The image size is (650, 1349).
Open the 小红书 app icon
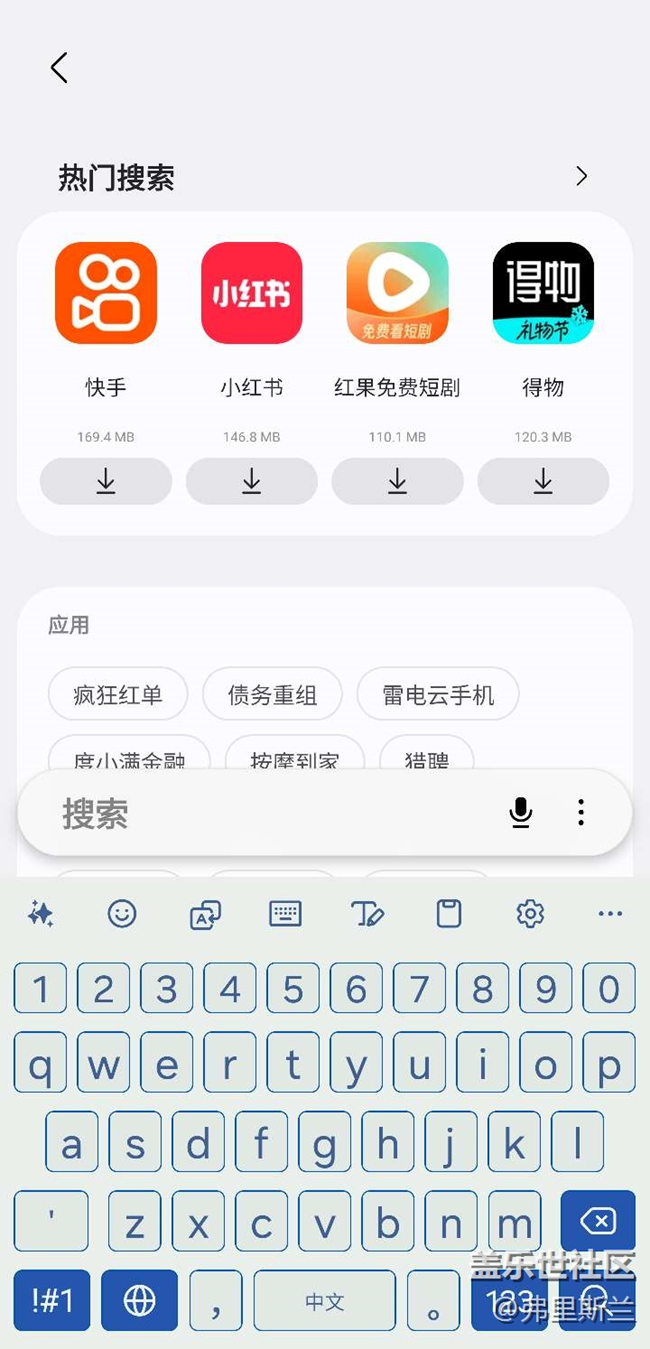(x=252, y=293)
